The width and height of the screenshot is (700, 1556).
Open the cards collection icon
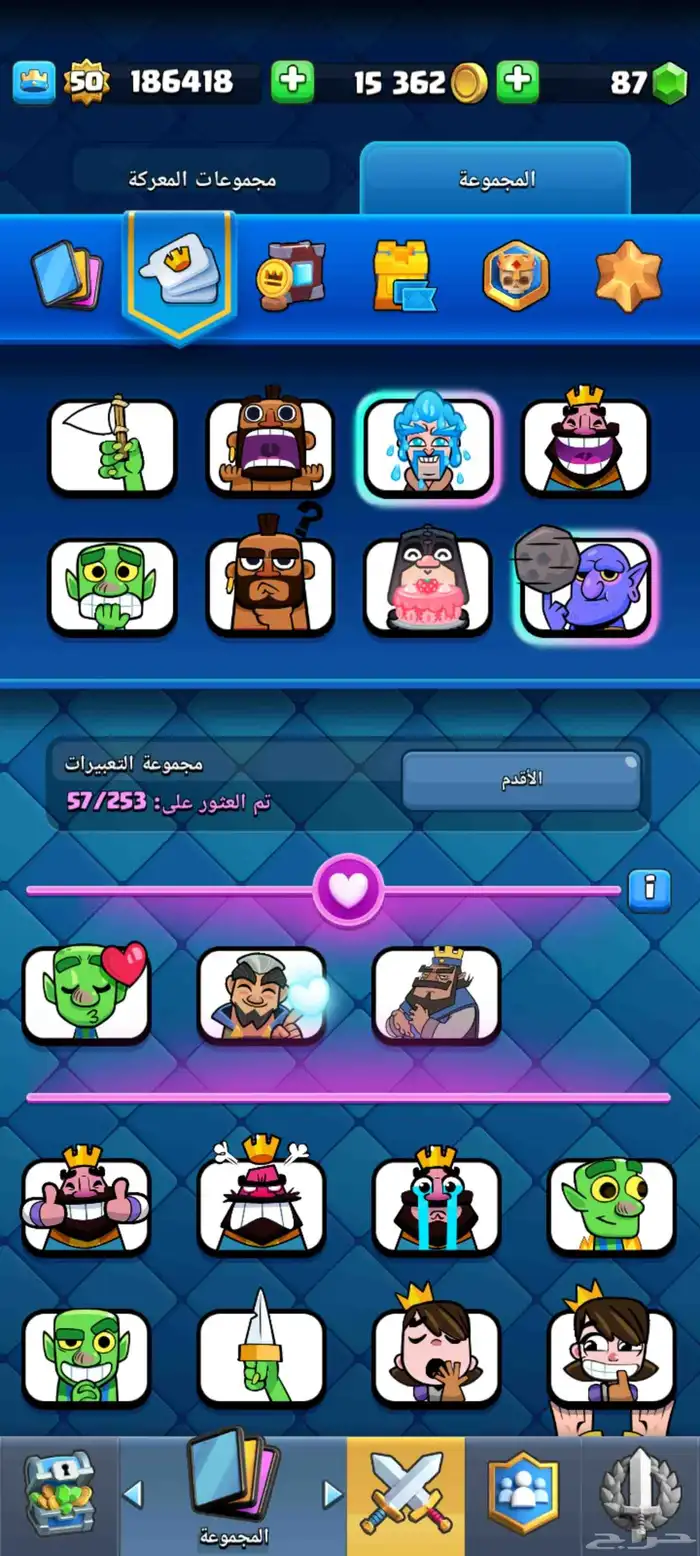click(66, 275)
